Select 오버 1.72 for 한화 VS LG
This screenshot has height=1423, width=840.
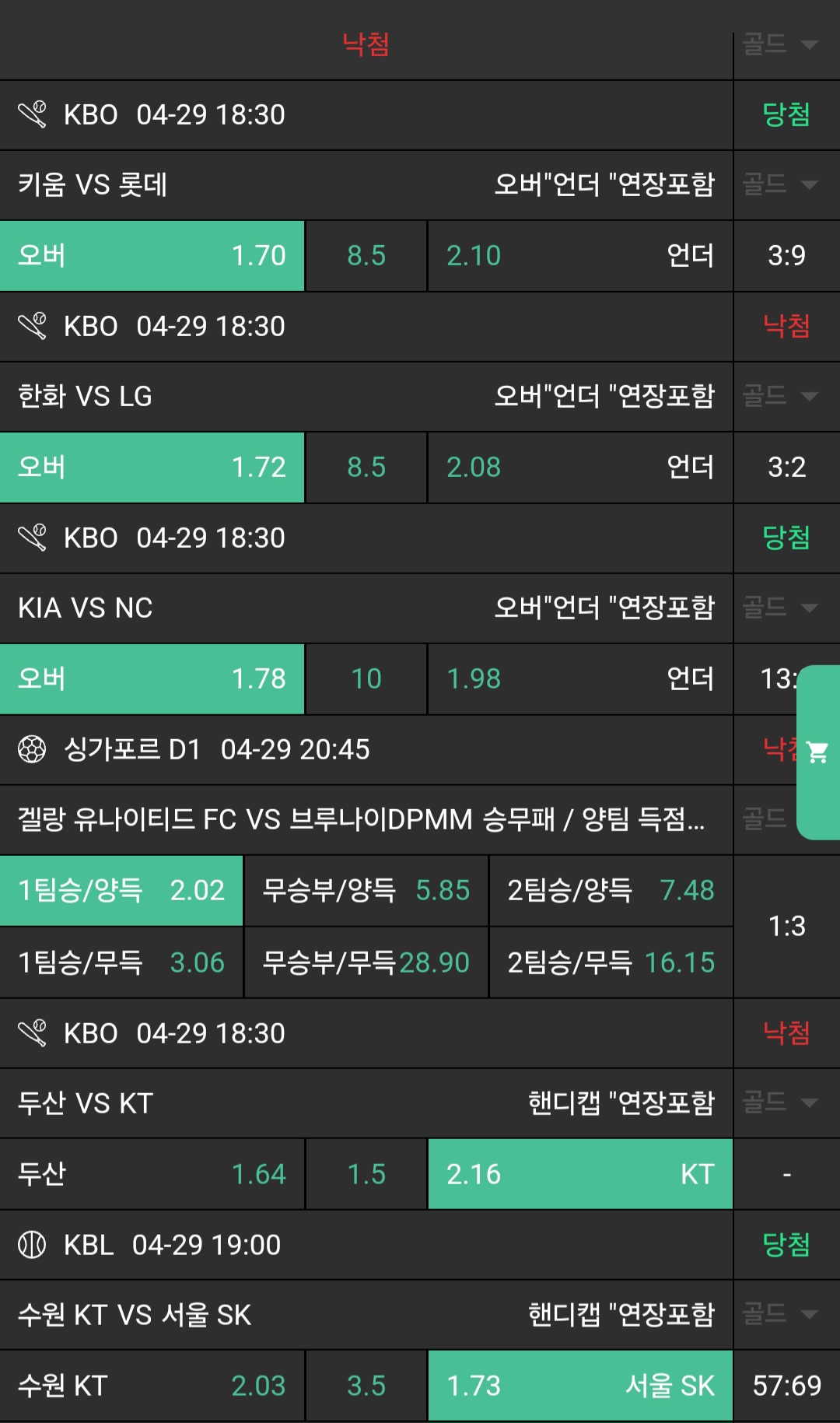(152, 468)
